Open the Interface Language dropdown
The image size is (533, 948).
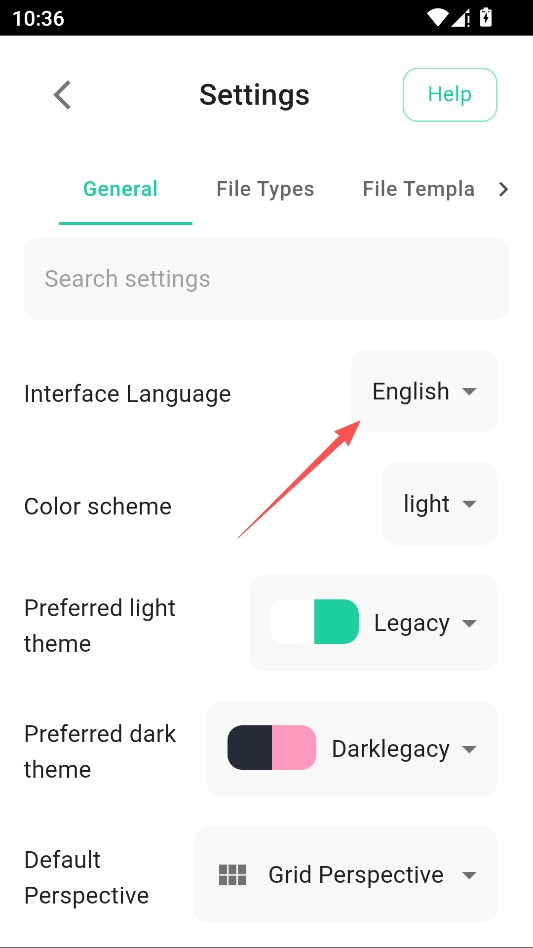coord(424,391)
